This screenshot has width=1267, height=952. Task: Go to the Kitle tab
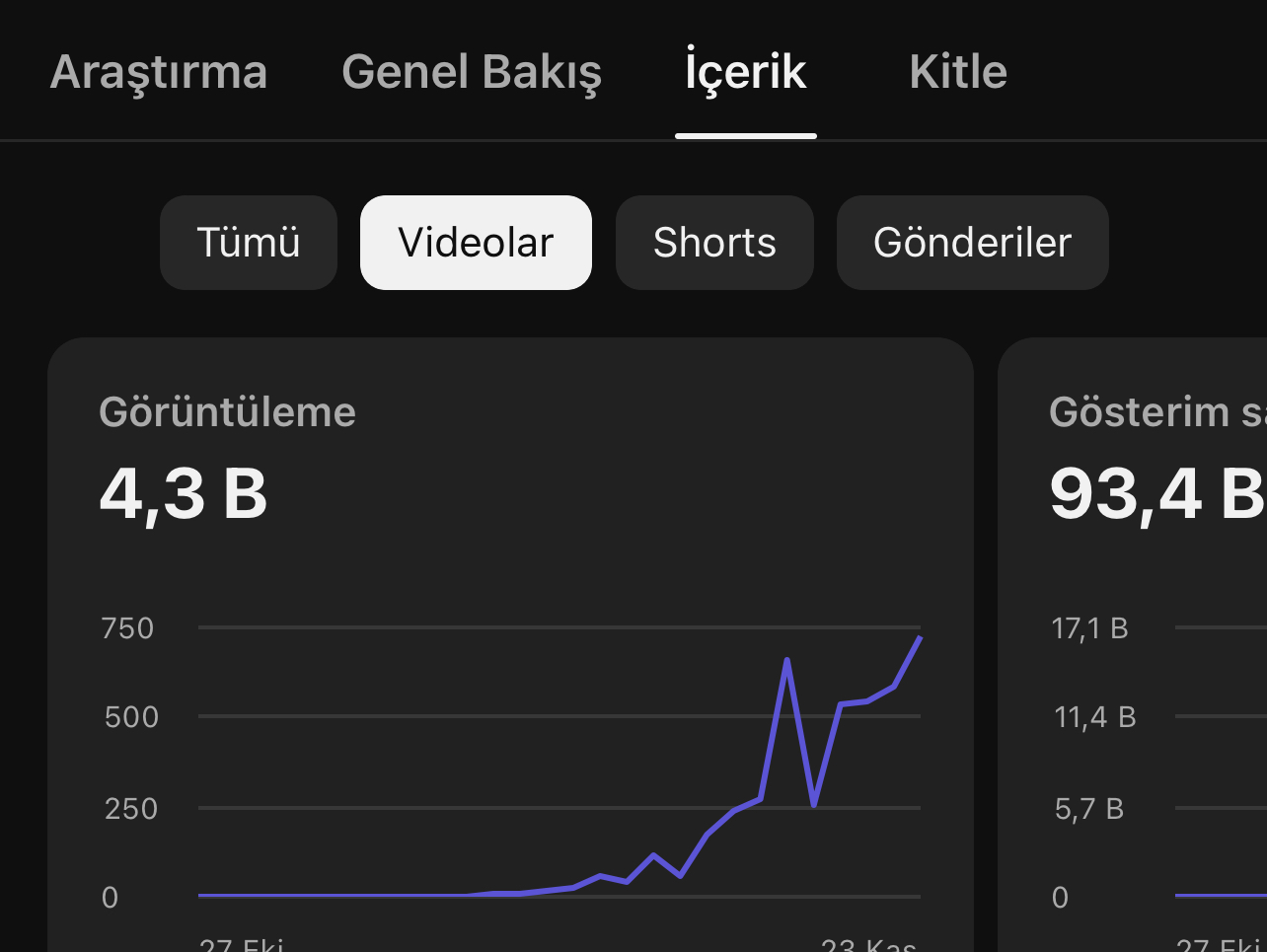[958, 72]
